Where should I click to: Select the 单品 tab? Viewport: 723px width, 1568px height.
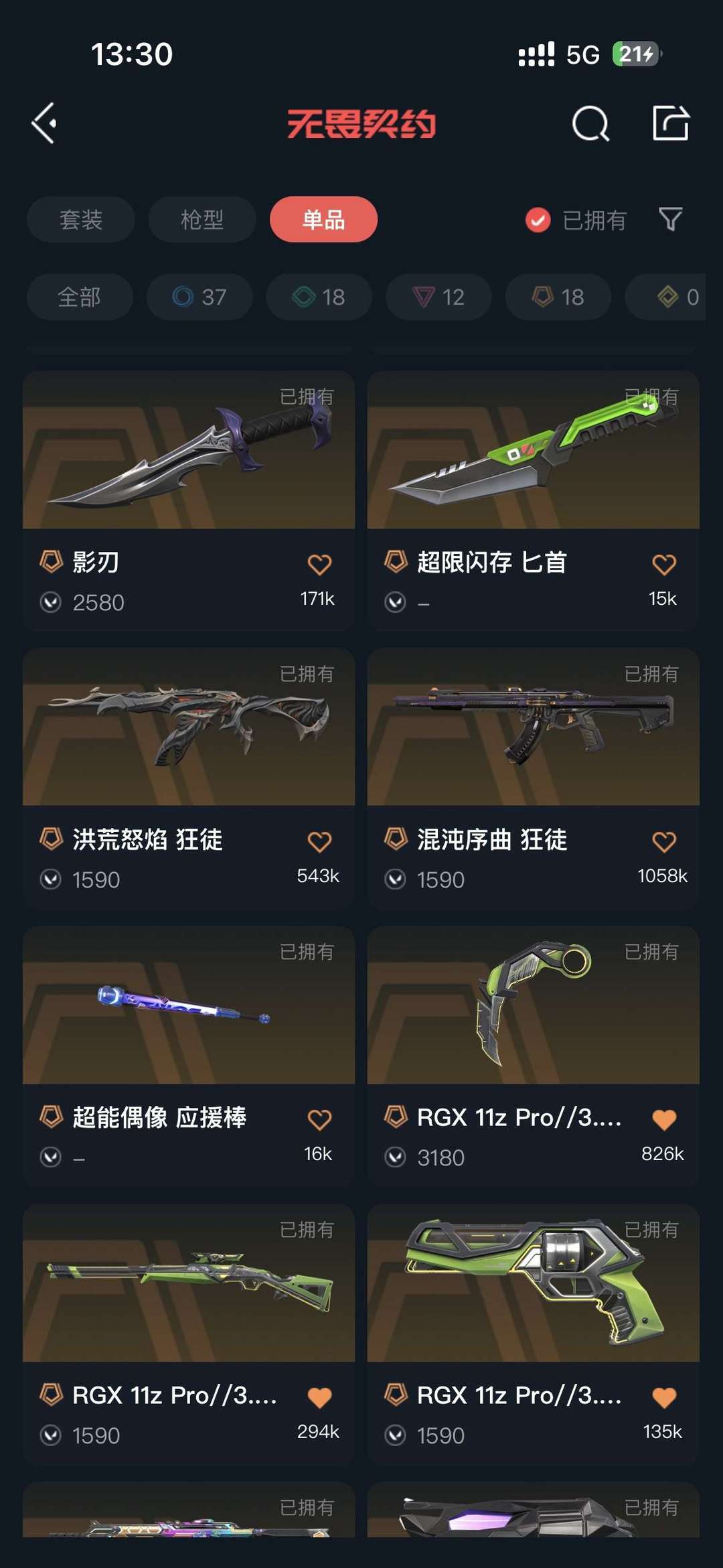tap(323, 220)
